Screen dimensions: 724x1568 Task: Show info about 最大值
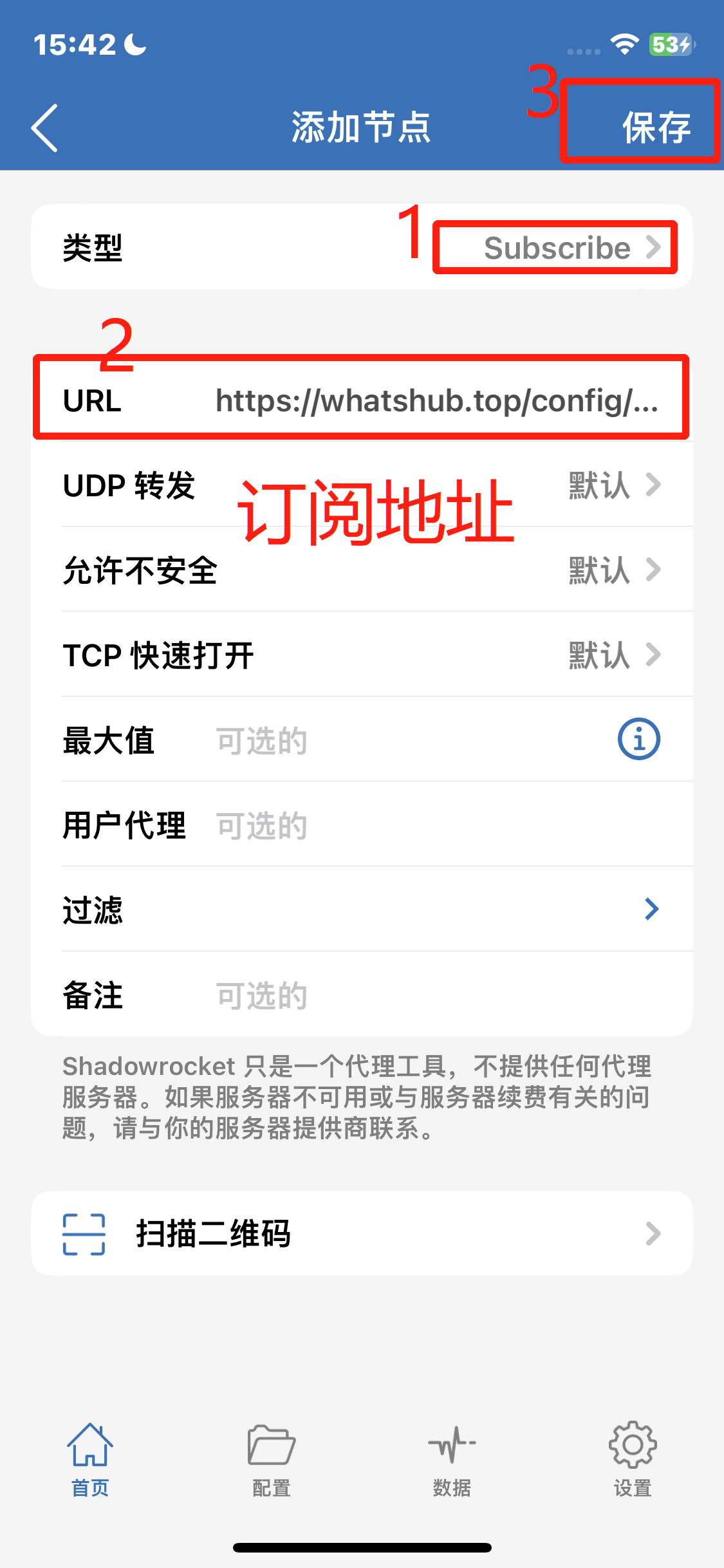[x=638, y=739]
